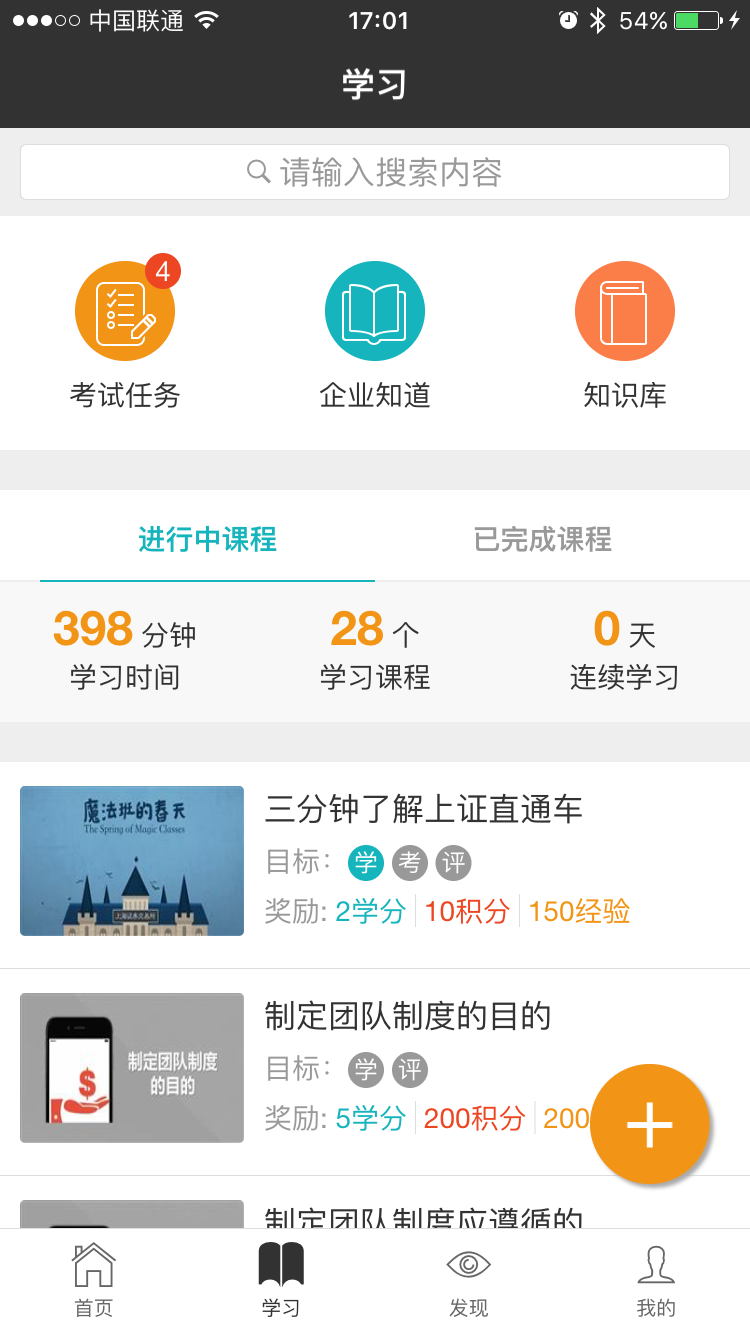Select the 学习 tab in bottom bar
This screenshot has width=750, height=1334.
point(281,1280)
